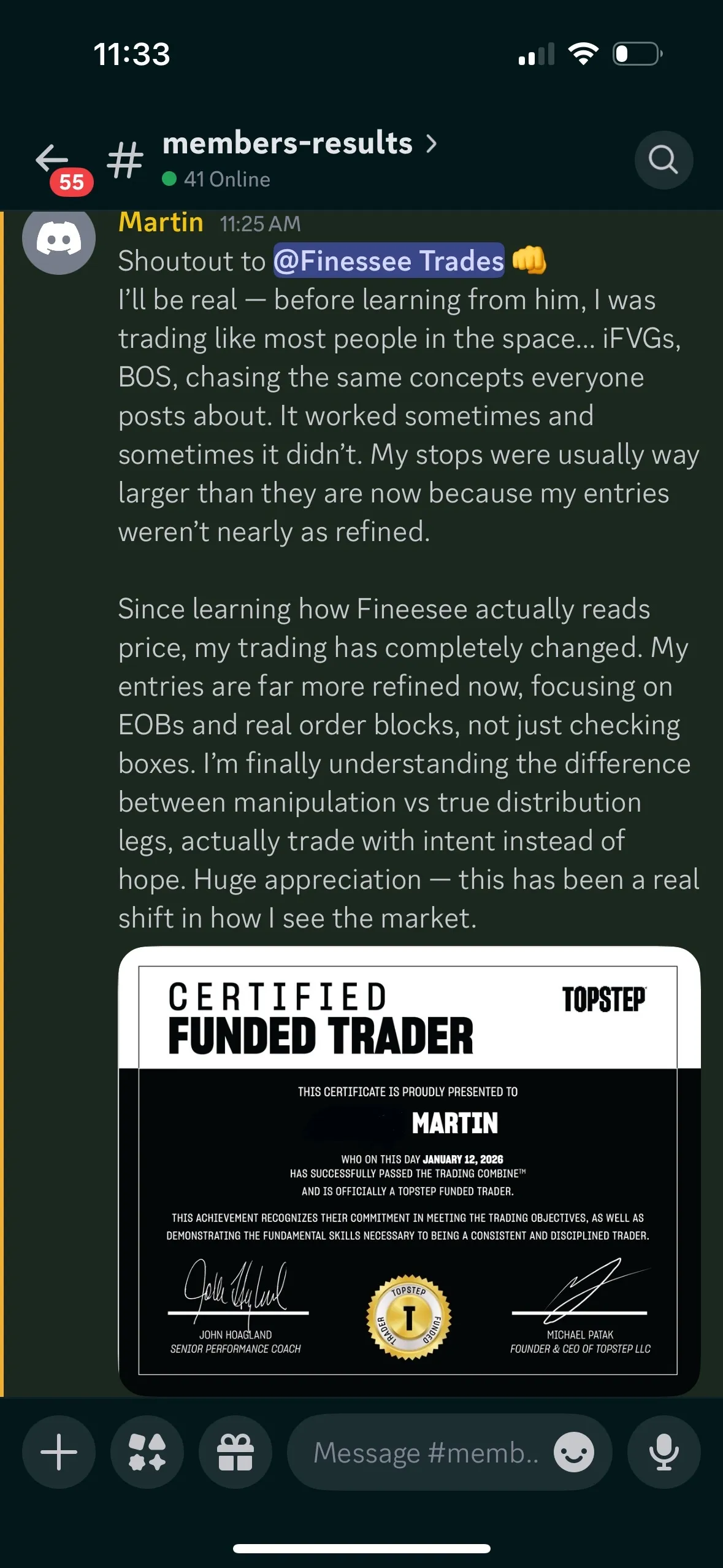Open the gift icon
723x1568 pixels.
point(235,1452)
